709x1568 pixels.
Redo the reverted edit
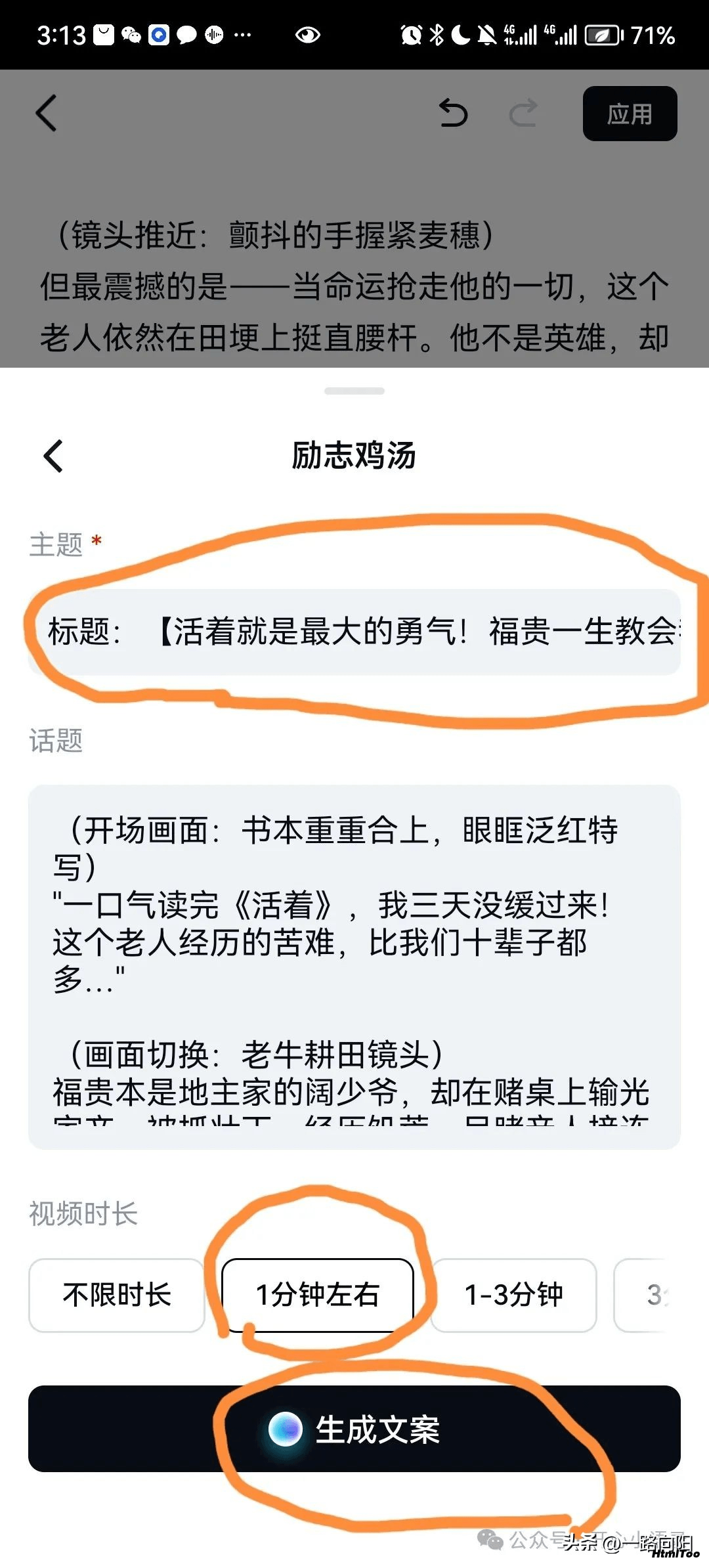coord(524,113)
